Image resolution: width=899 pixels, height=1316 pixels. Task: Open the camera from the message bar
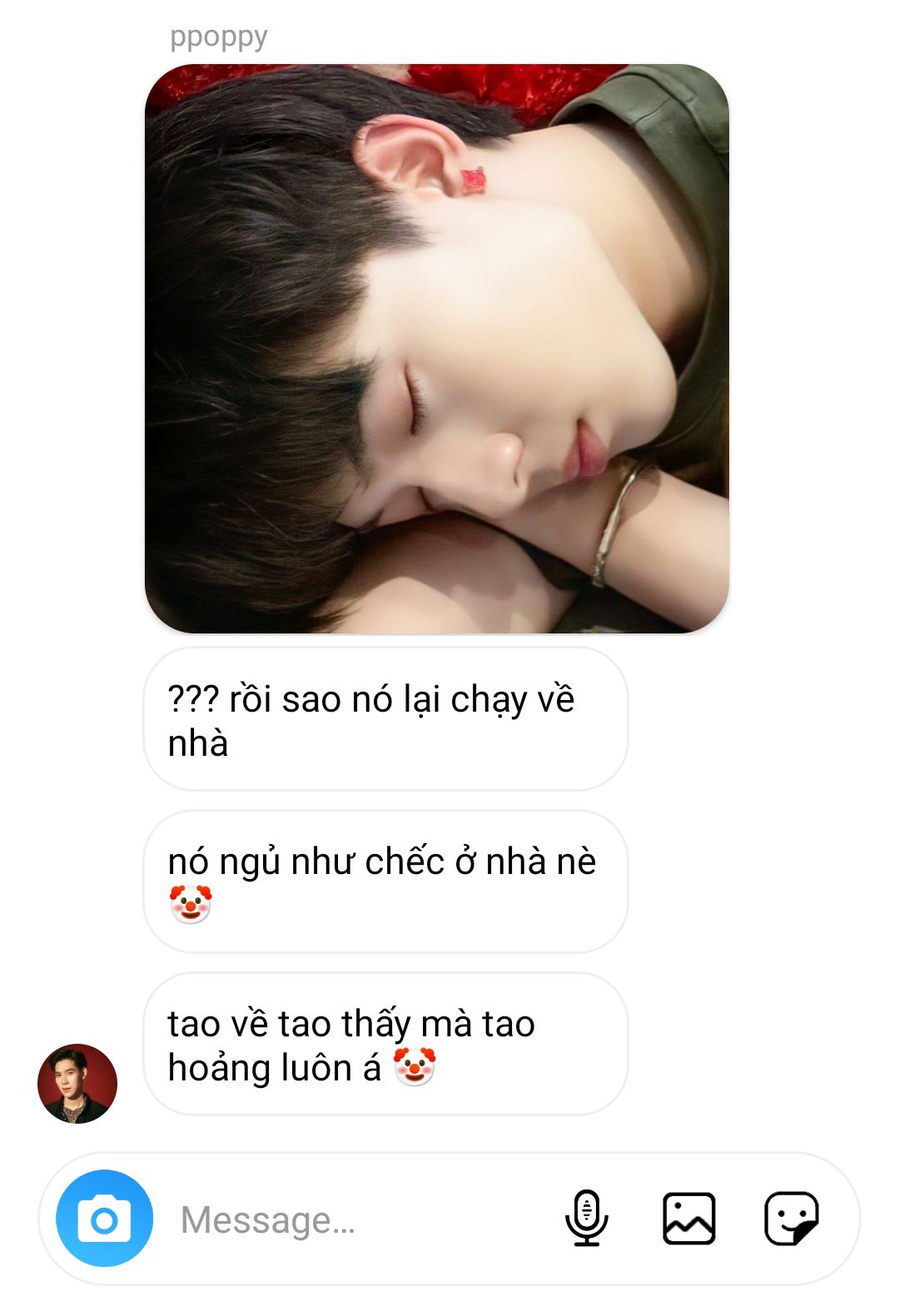(x=104, y=1219)
